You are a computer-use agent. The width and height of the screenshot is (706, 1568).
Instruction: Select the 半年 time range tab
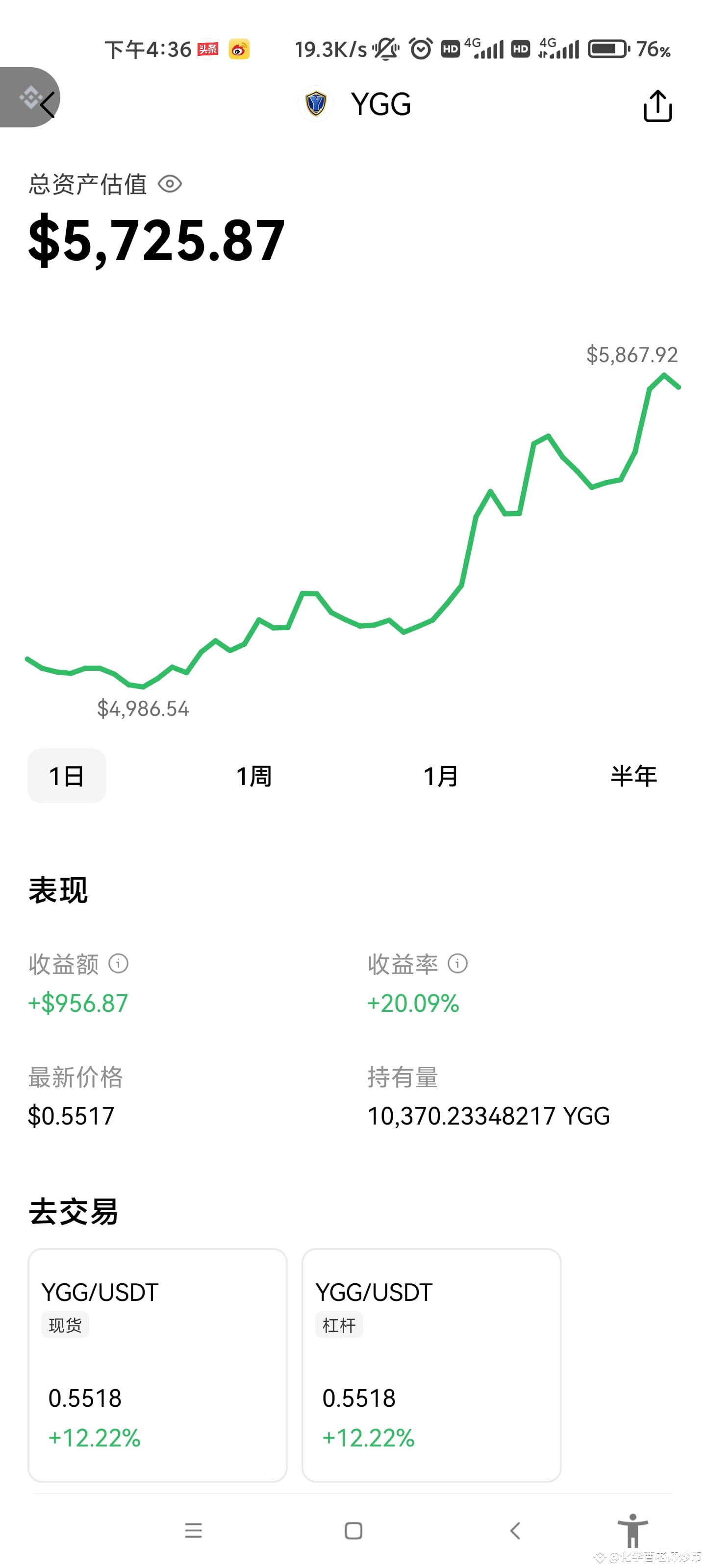pyautogui.click(x=634, y=776)
